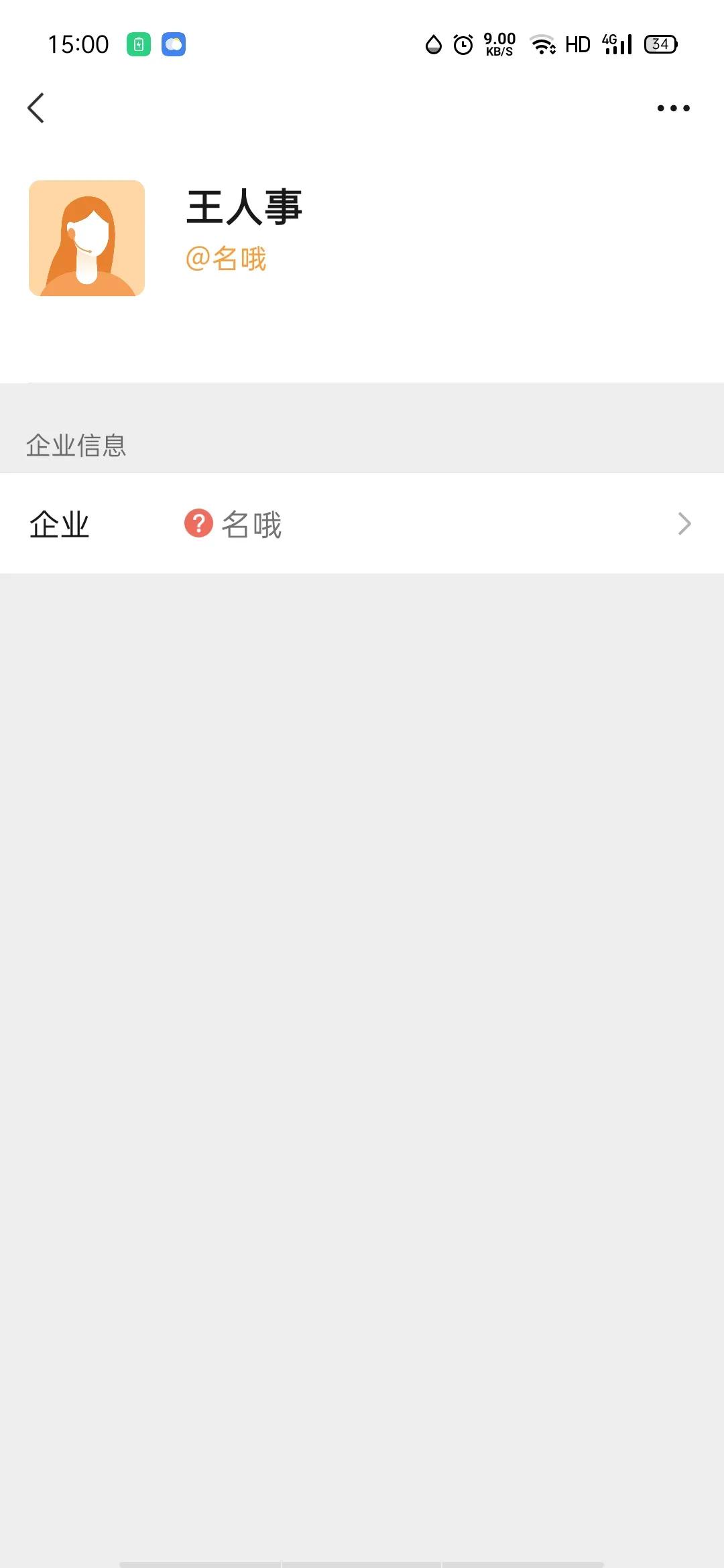Open the alarm clock status icon
This screenshot has height=1568, width=724.
tap(462, 43)
